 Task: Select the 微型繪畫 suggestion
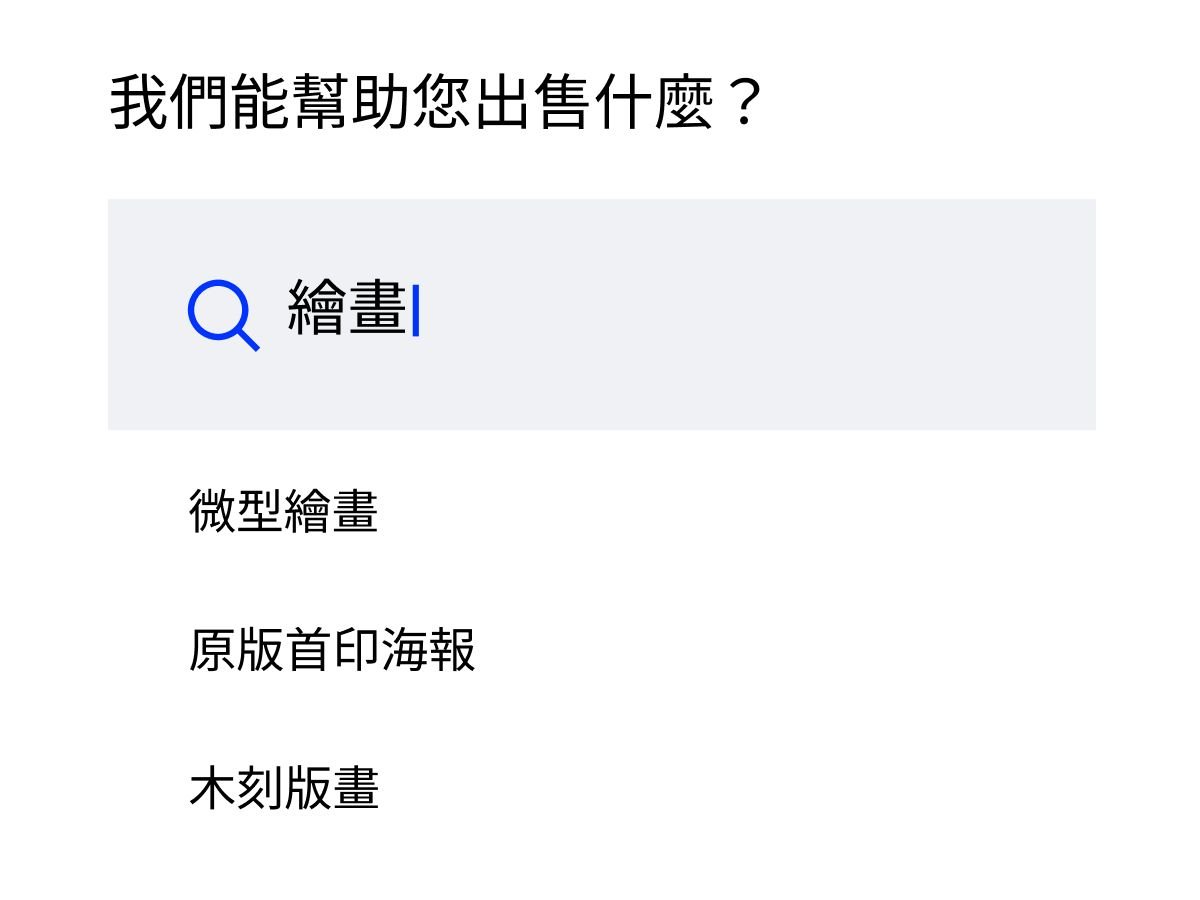284,512
